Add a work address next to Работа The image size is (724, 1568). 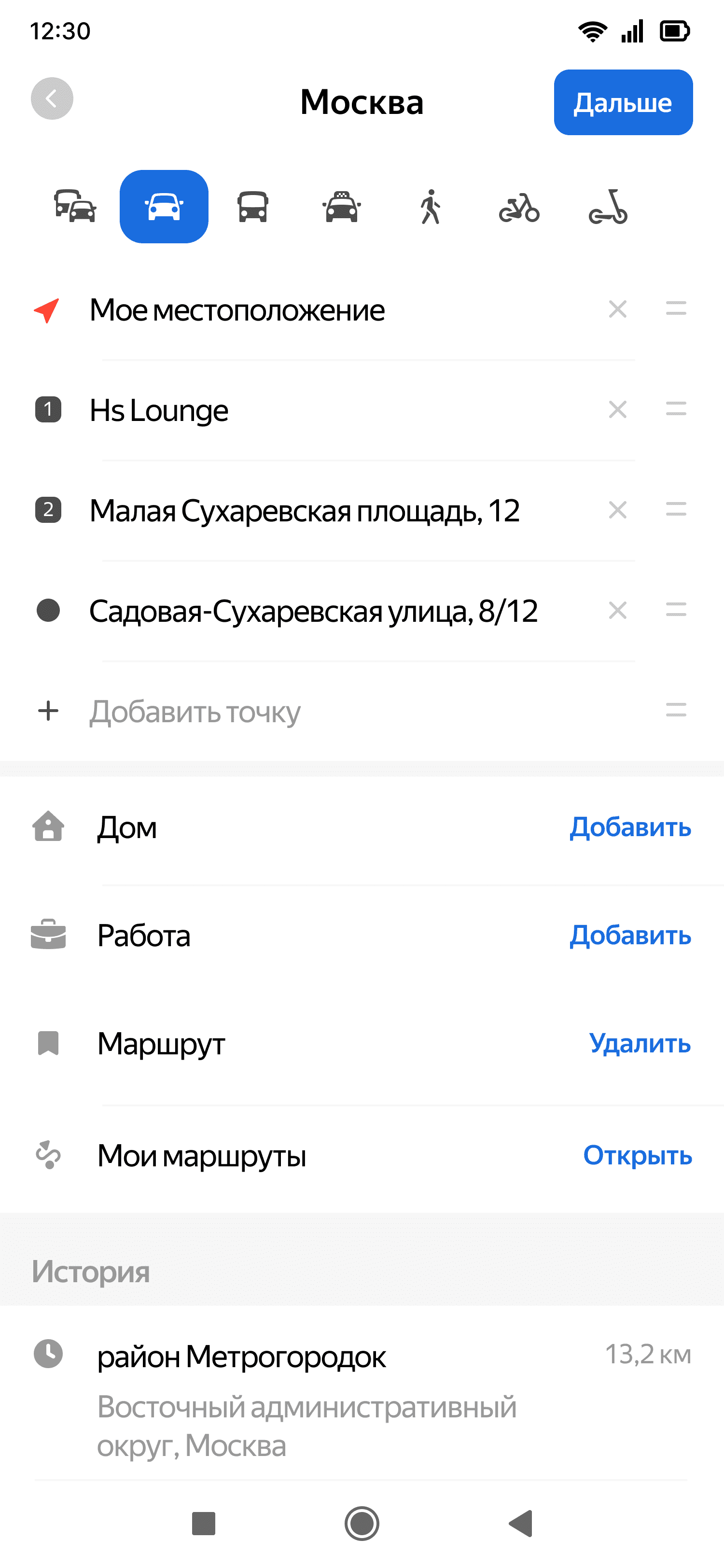pyautogui.click(x=630, y=936)
